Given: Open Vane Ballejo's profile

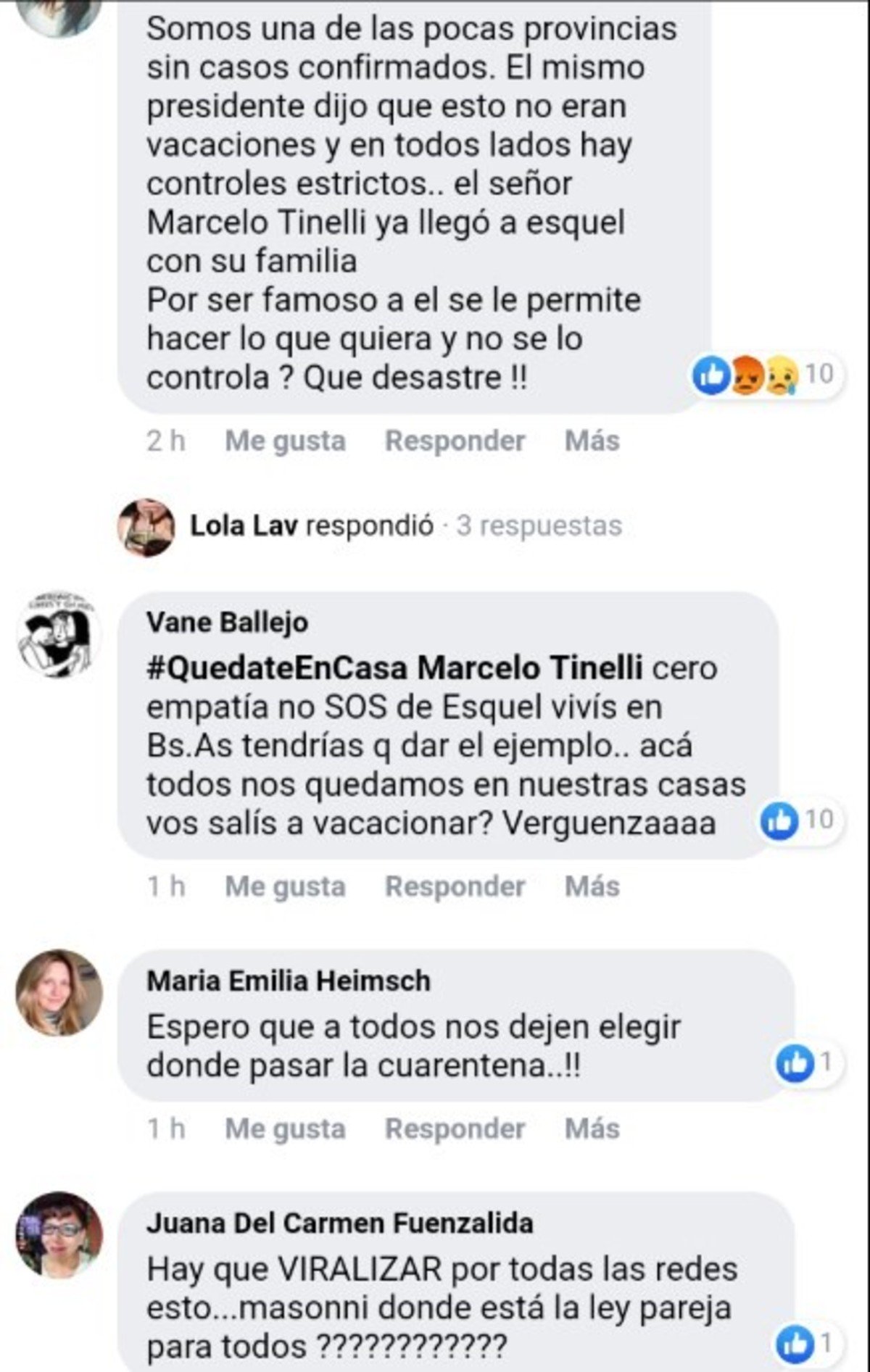Looking at the screenshot, I should point(227,622).
